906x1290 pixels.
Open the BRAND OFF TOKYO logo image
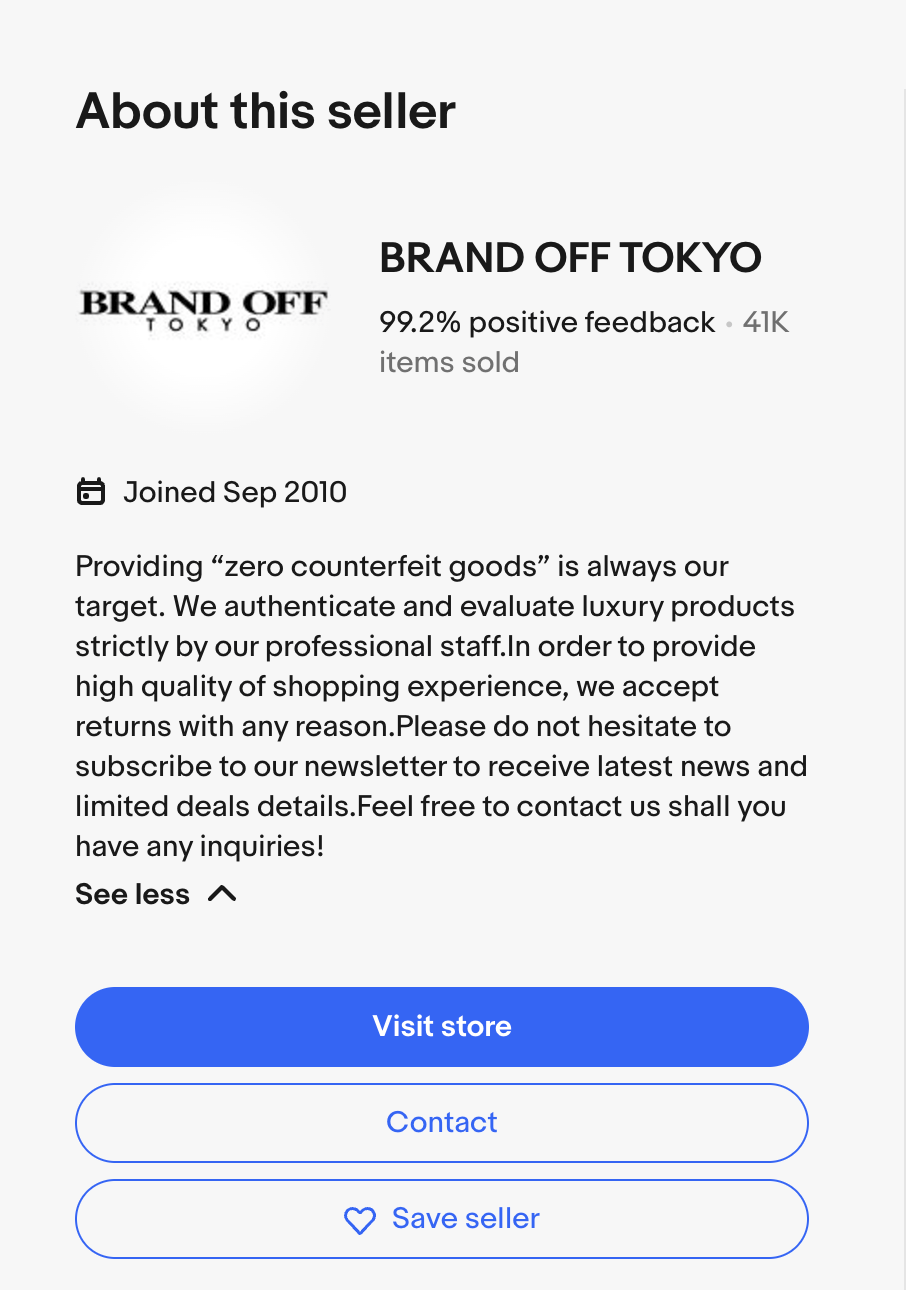pyautogui.click(x=204, y=310)
